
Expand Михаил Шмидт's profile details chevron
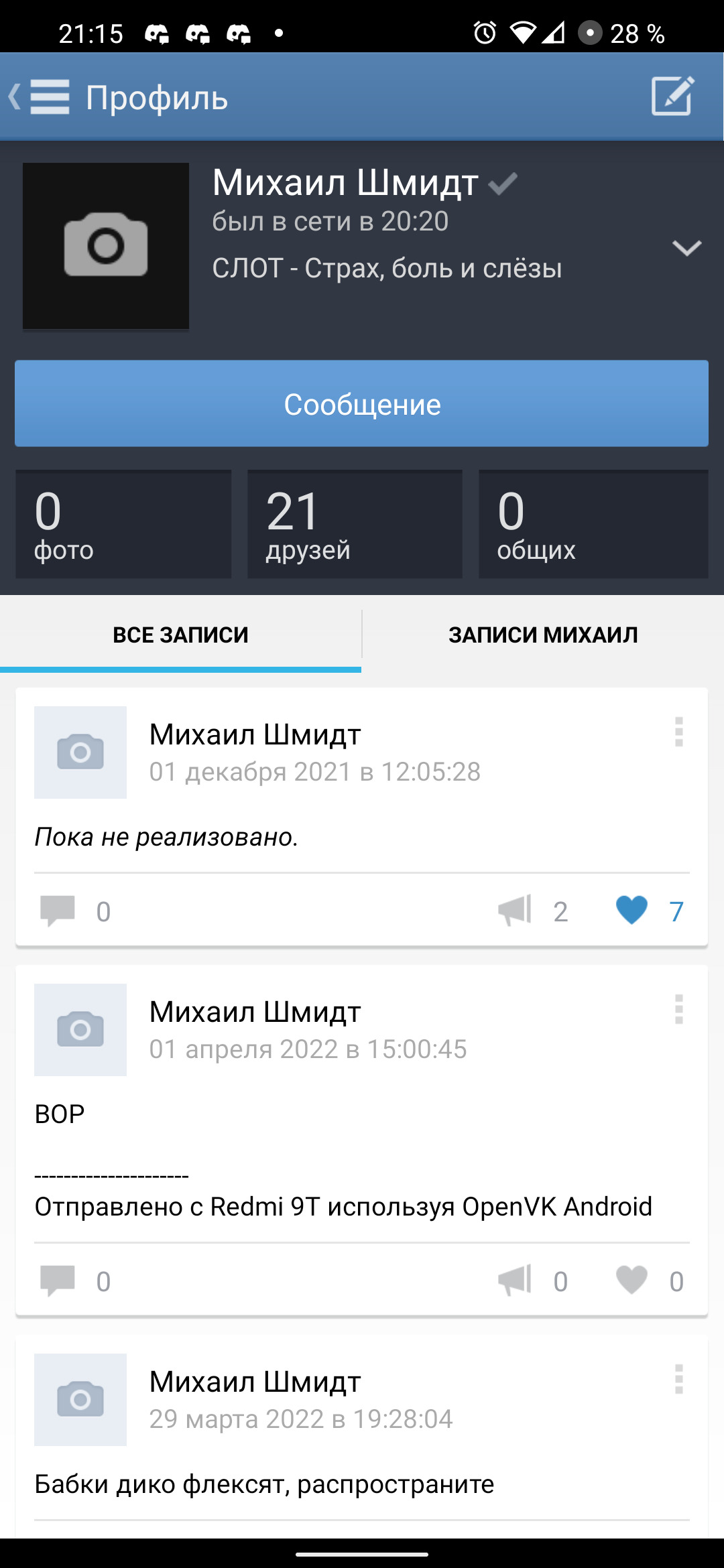[x=686, y=248]
